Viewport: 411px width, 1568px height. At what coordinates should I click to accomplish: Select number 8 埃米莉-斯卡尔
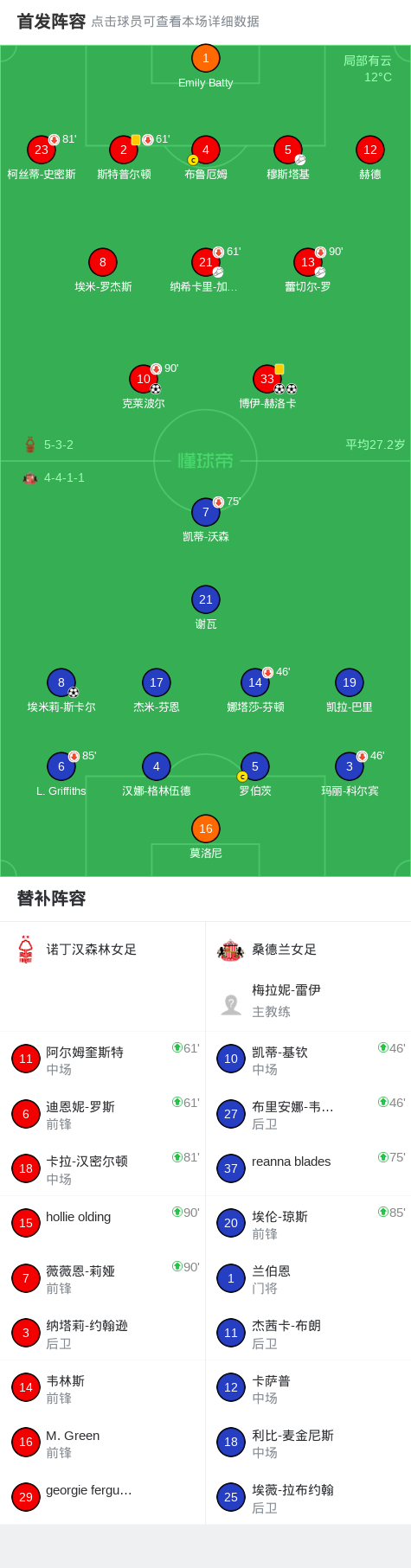[61, 690]
